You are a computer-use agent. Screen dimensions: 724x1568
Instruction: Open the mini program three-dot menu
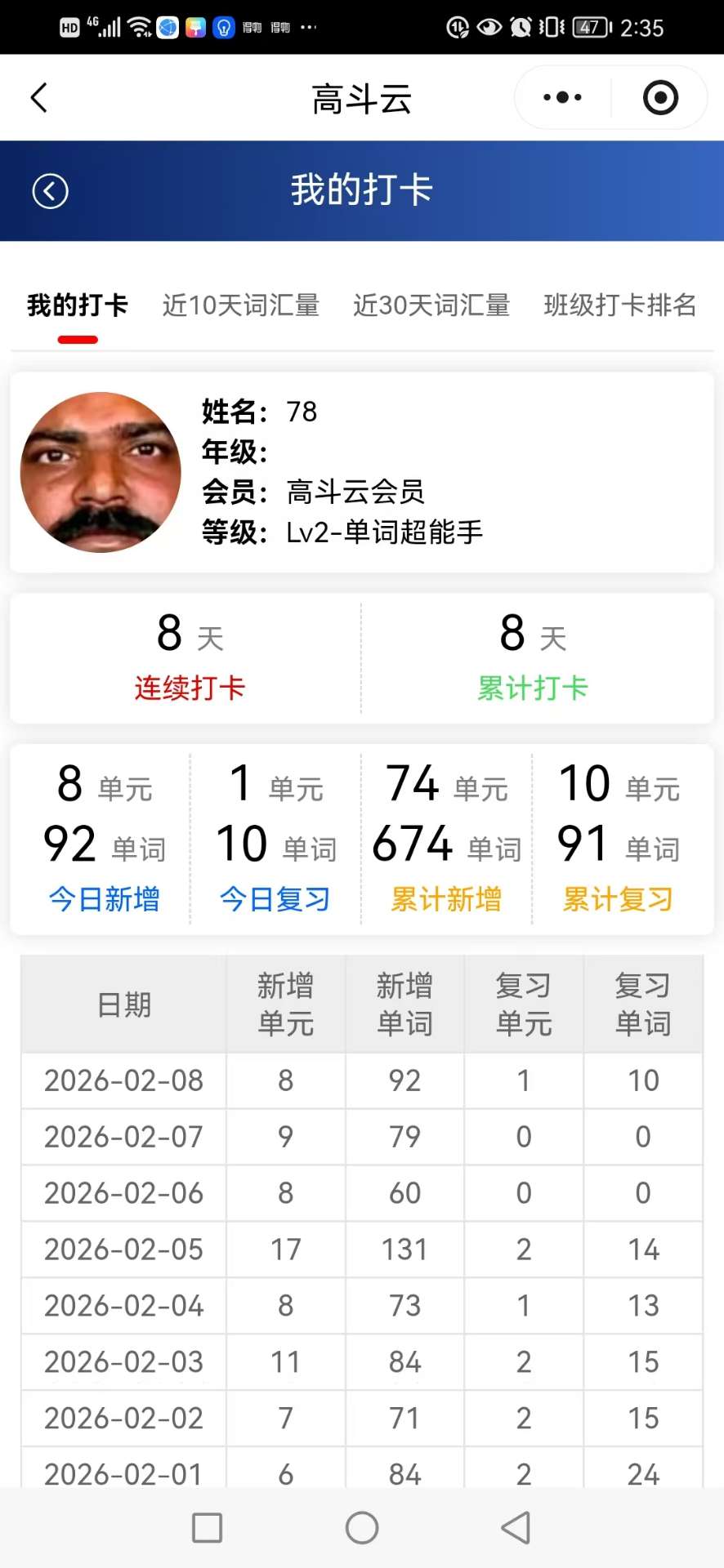tap(562, 97)
